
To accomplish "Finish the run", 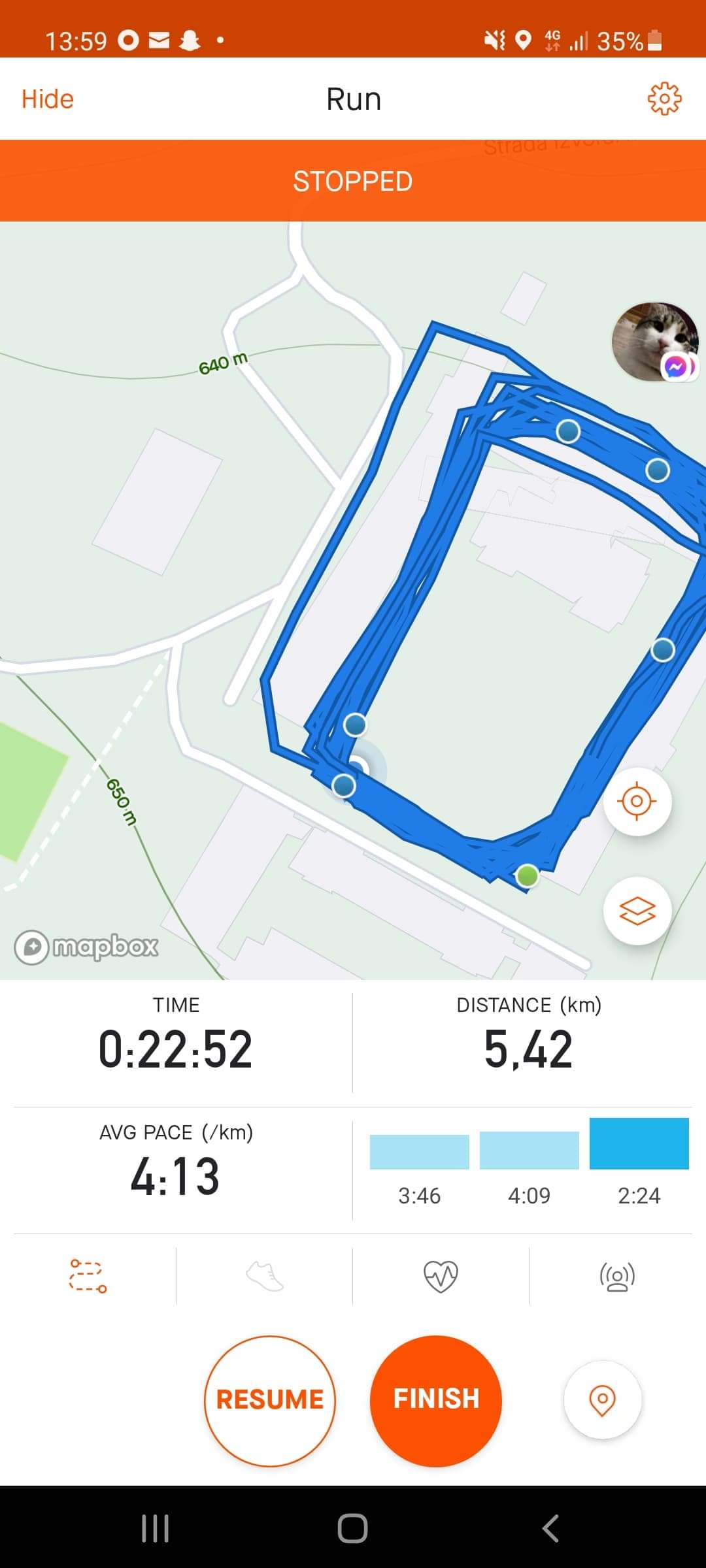I will [x=436, y=1399].
